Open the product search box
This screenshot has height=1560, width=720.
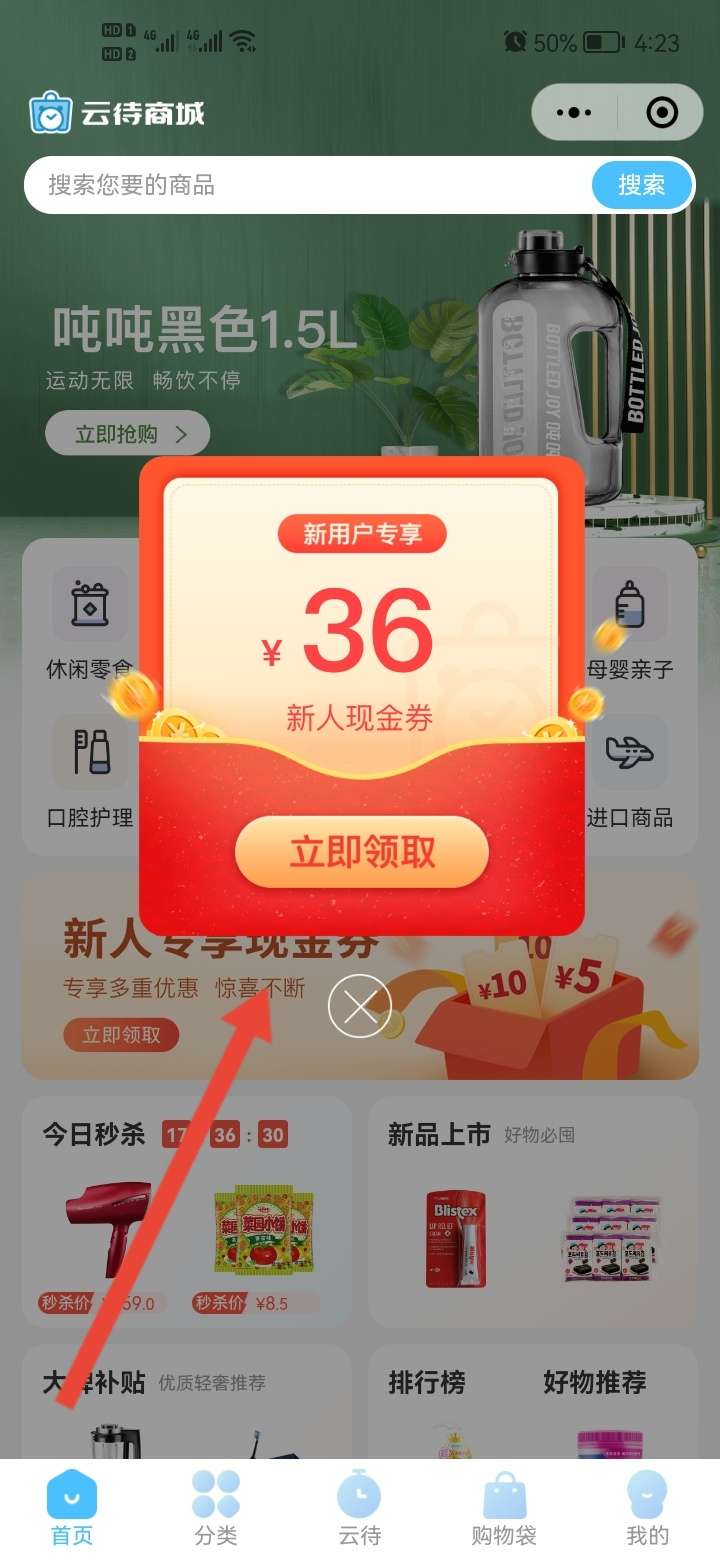(x=300, y=185)
